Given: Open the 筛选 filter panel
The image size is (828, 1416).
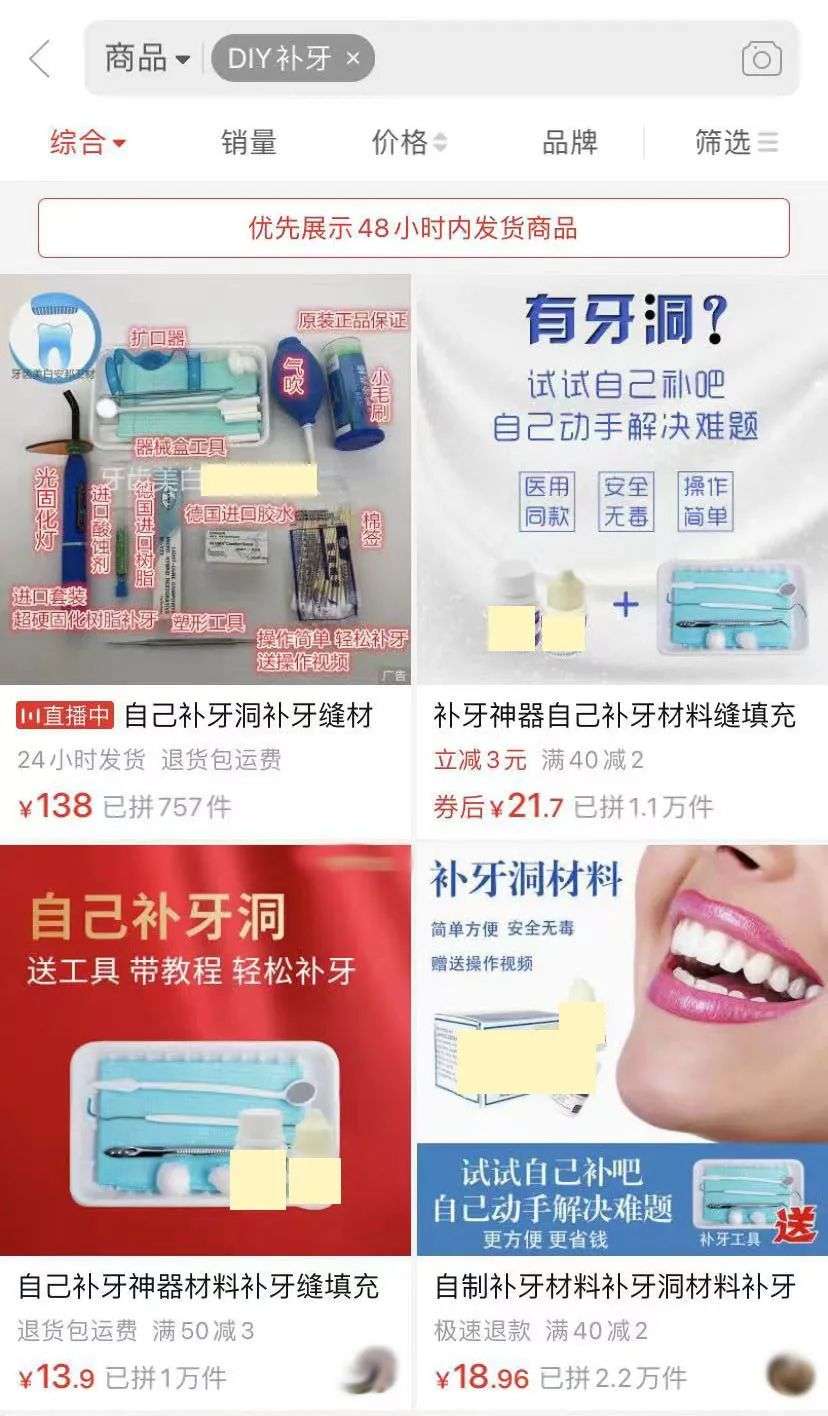Looking at the screenshot, I should tap(736, 142).
